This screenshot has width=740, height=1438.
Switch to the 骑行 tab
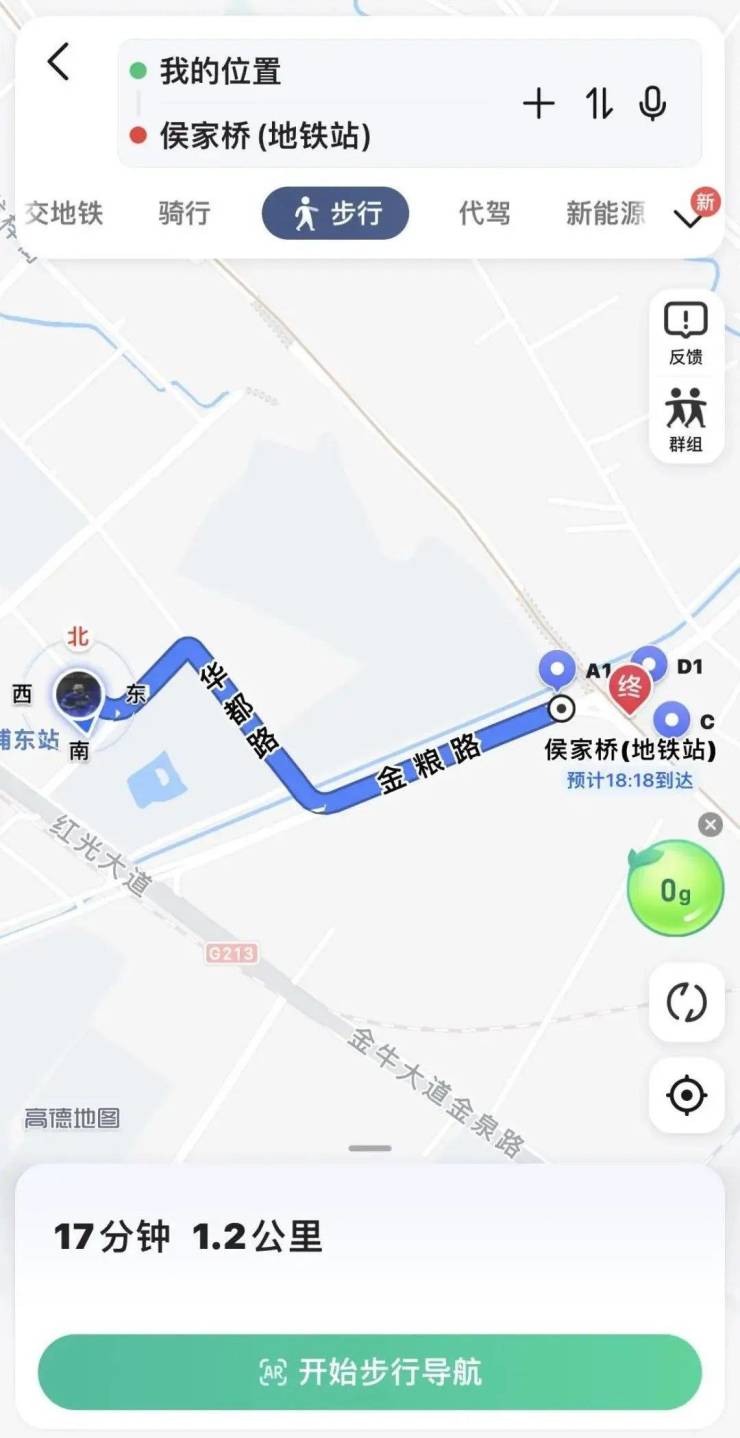click(184, 213)
